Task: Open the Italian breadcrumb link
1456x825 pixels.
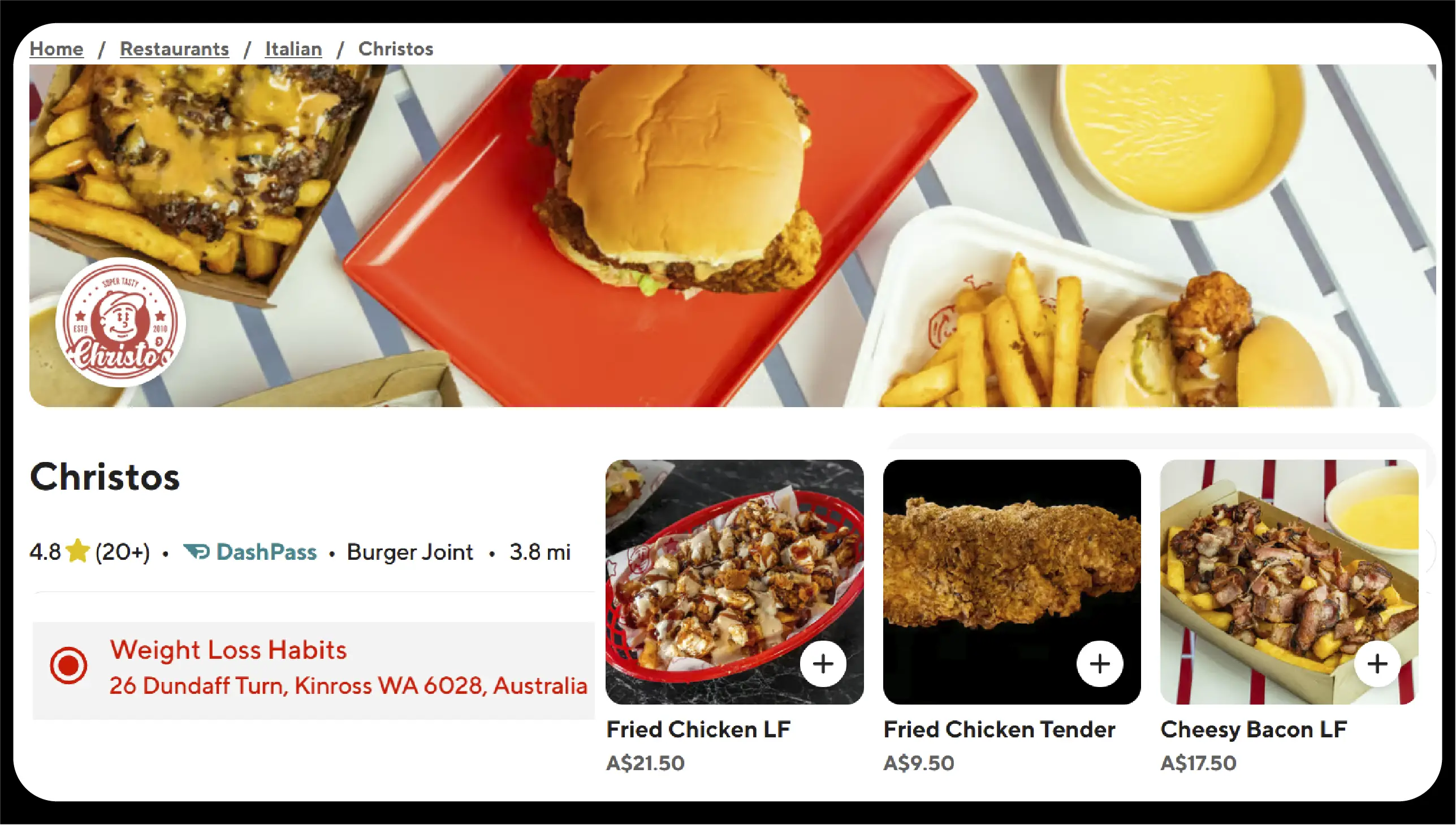Action: (293, 49)
